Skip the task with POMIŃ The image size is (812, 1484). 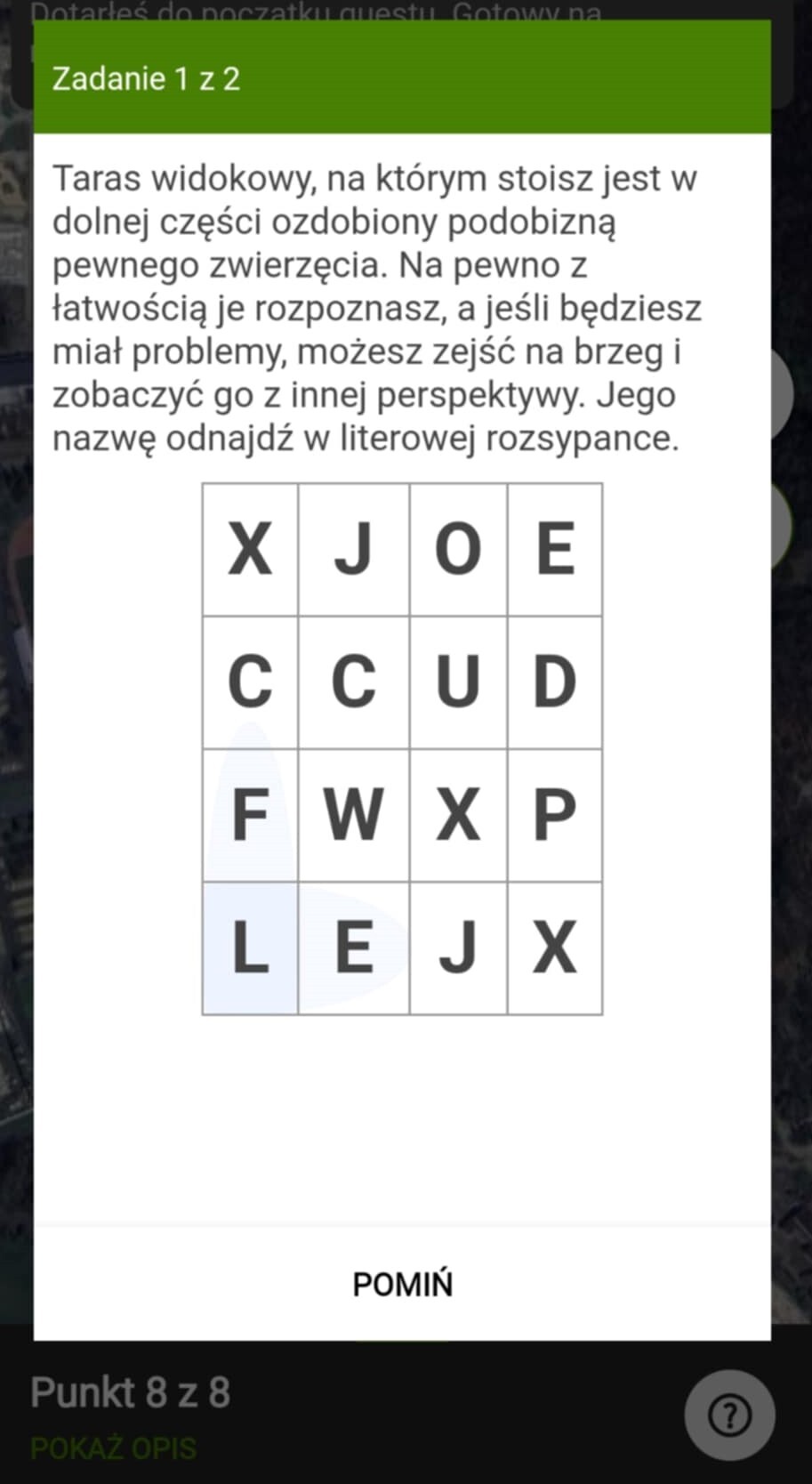click(402, 1284)
